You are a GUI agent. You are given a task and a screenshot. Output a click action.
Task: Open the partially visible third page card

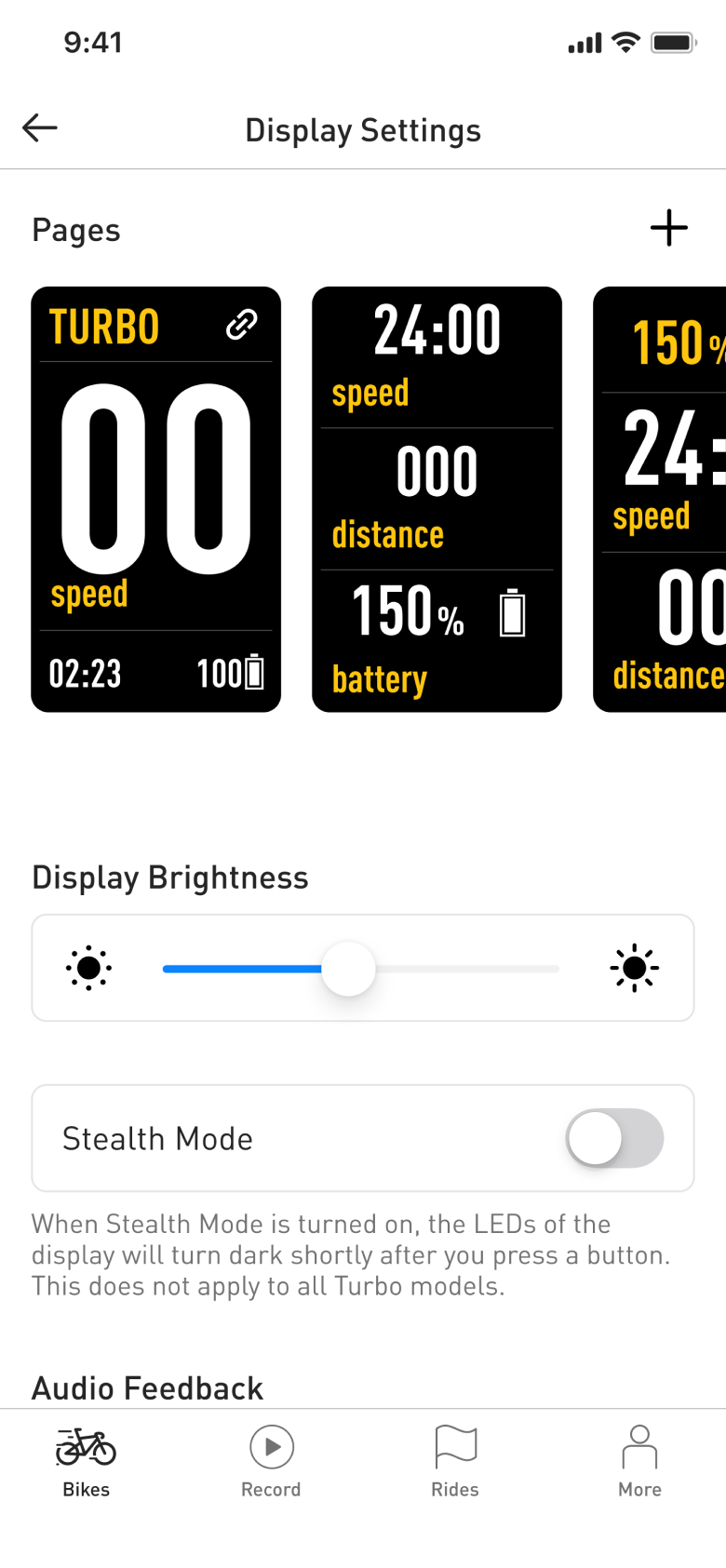pyautogui.click(x=661, y=499)
